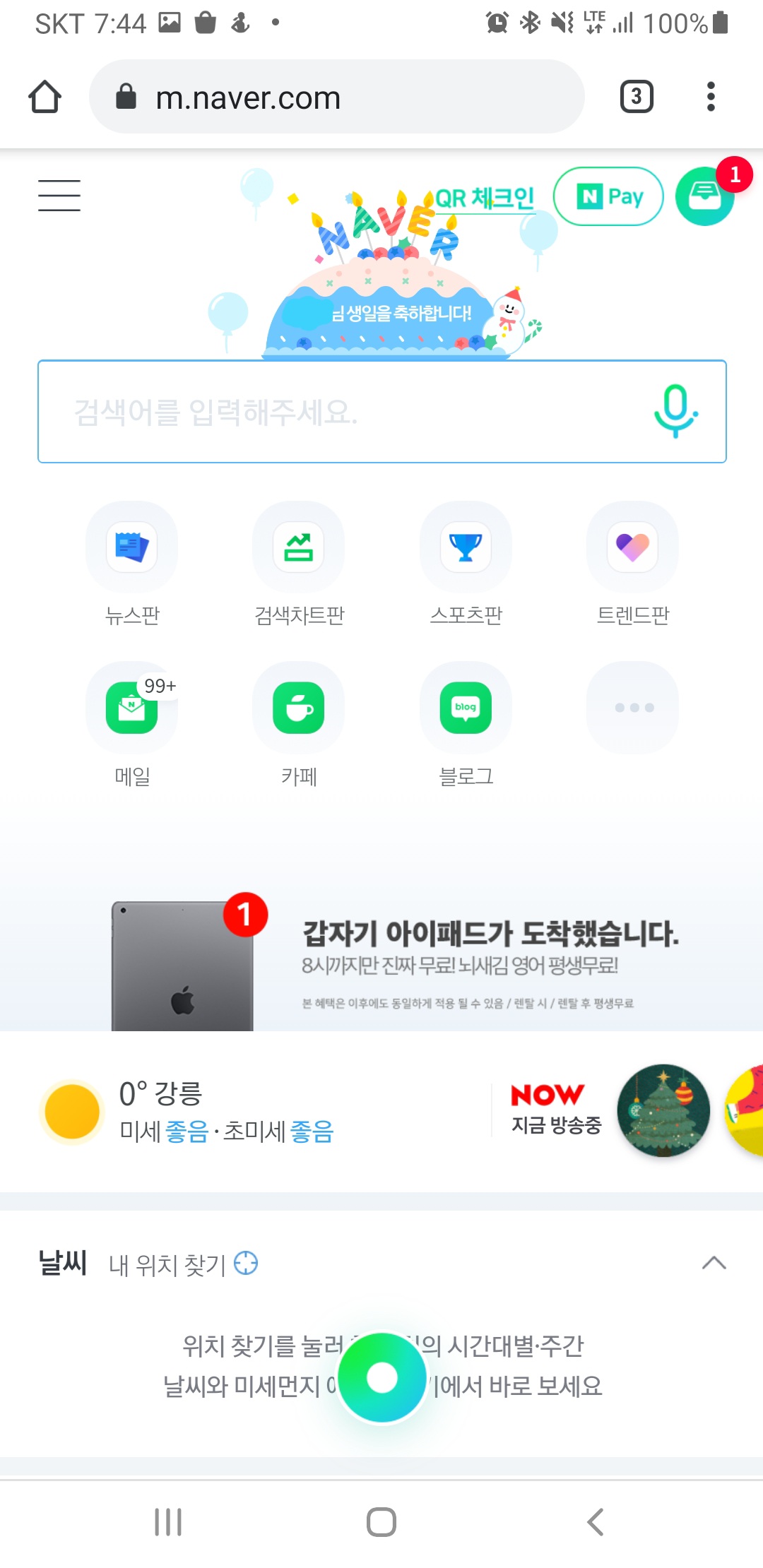Open 뉴스판 shortcut
763x1568 pixels.
(132, 547)
